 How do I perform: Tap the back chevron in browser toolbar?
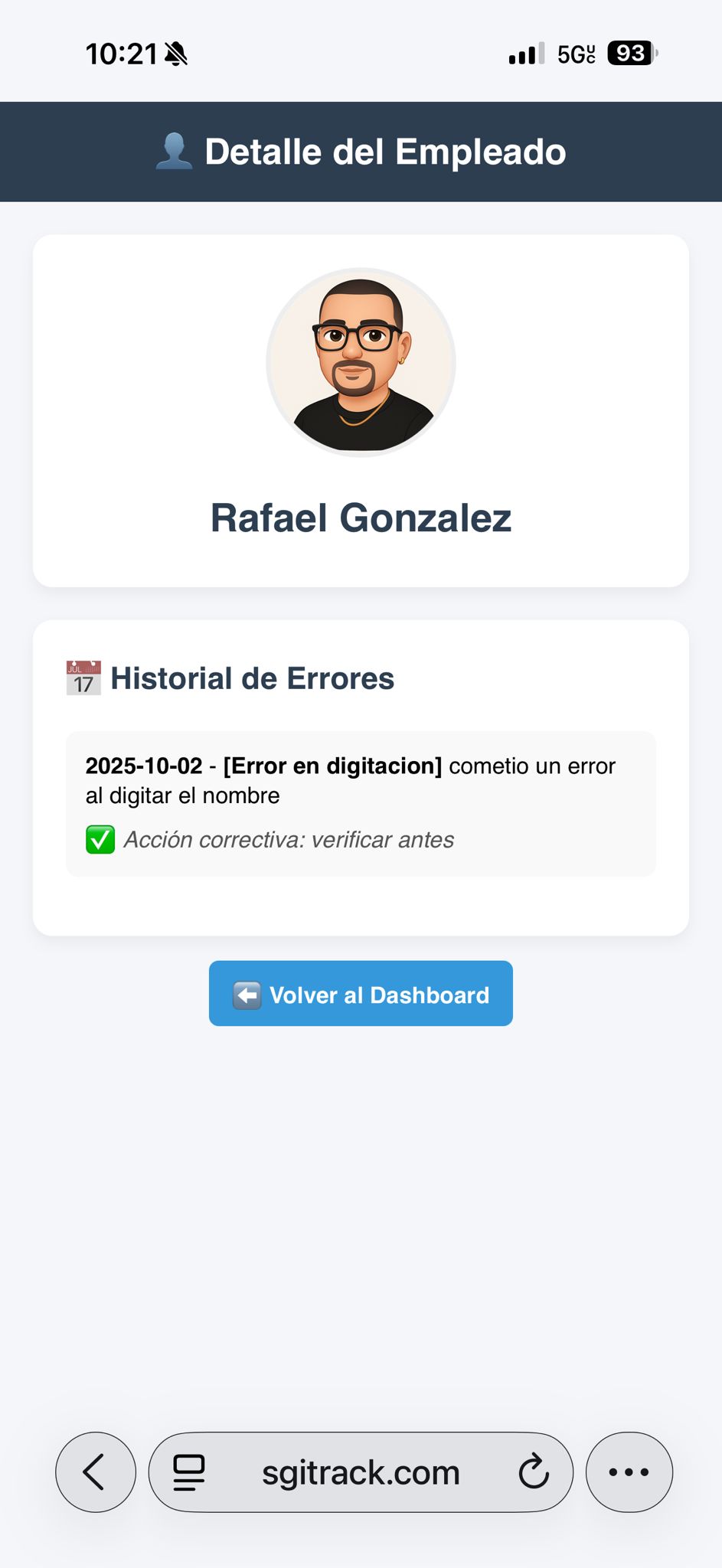[95, 1472]
